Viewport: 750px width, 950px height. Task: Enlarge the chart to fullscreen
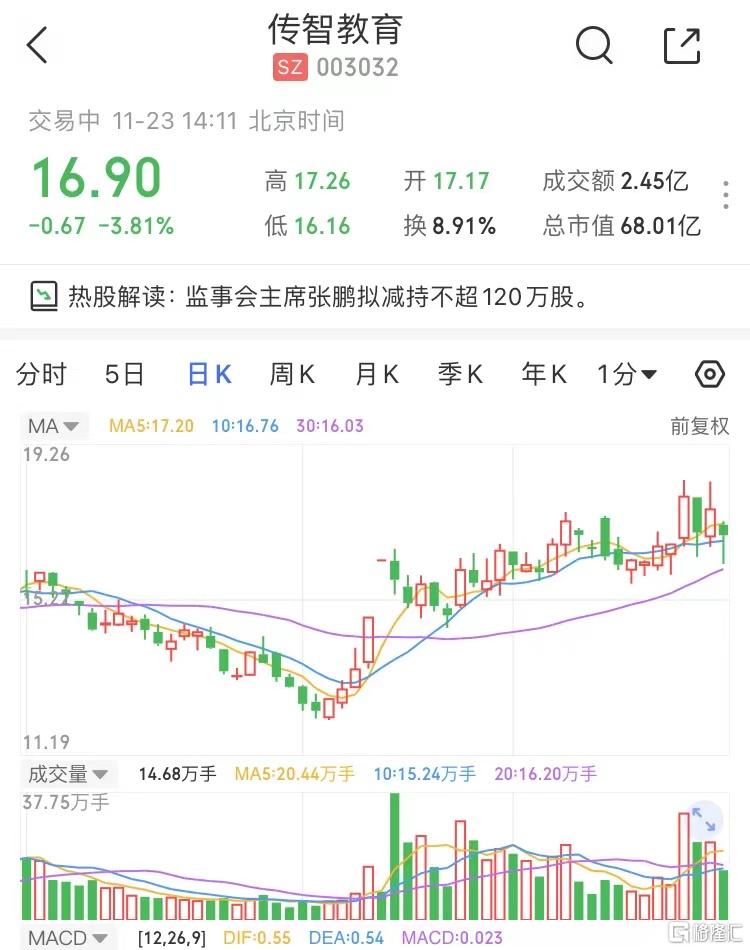[704, 820]
